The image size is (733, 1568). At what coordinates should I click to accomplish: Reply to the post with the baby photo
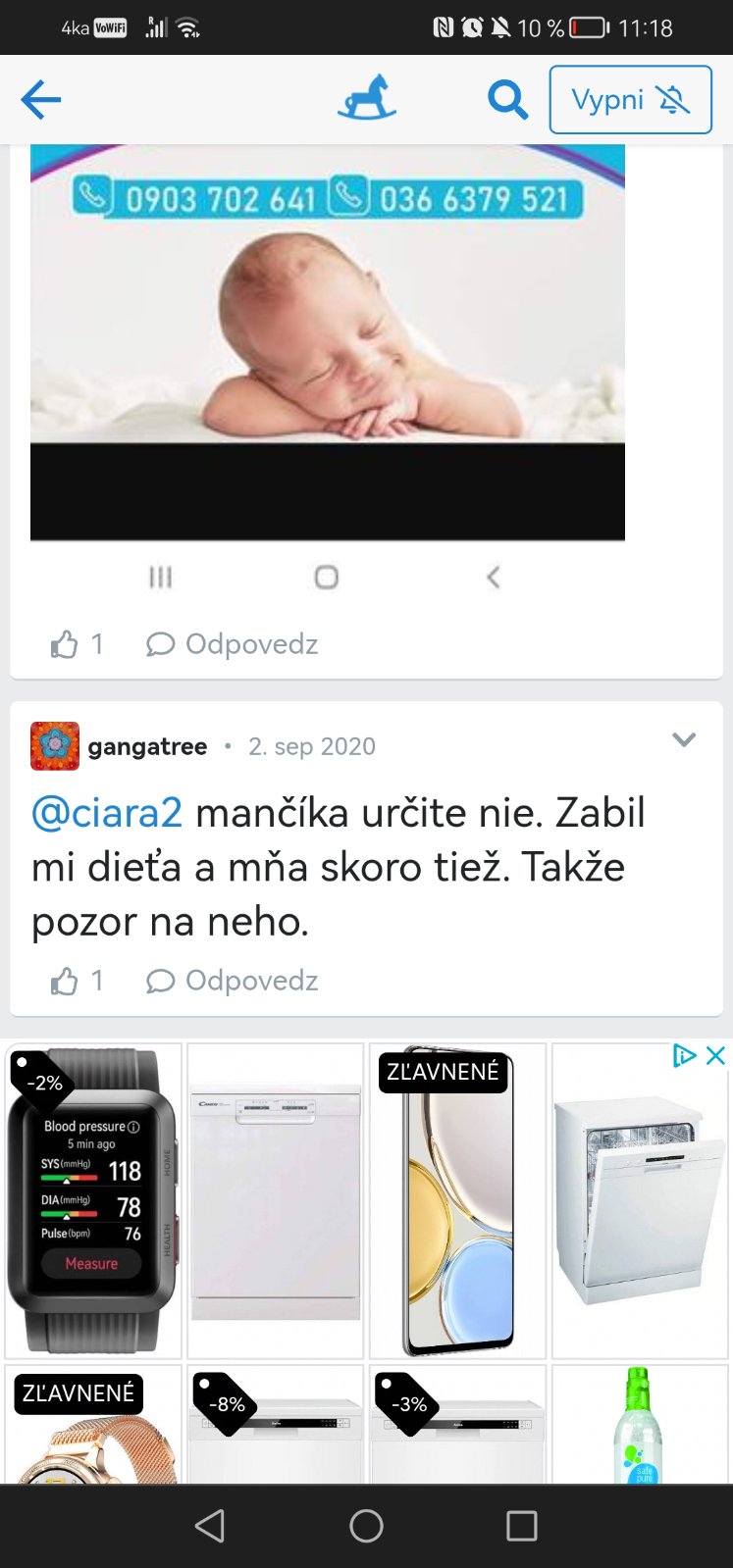point(233,644)
